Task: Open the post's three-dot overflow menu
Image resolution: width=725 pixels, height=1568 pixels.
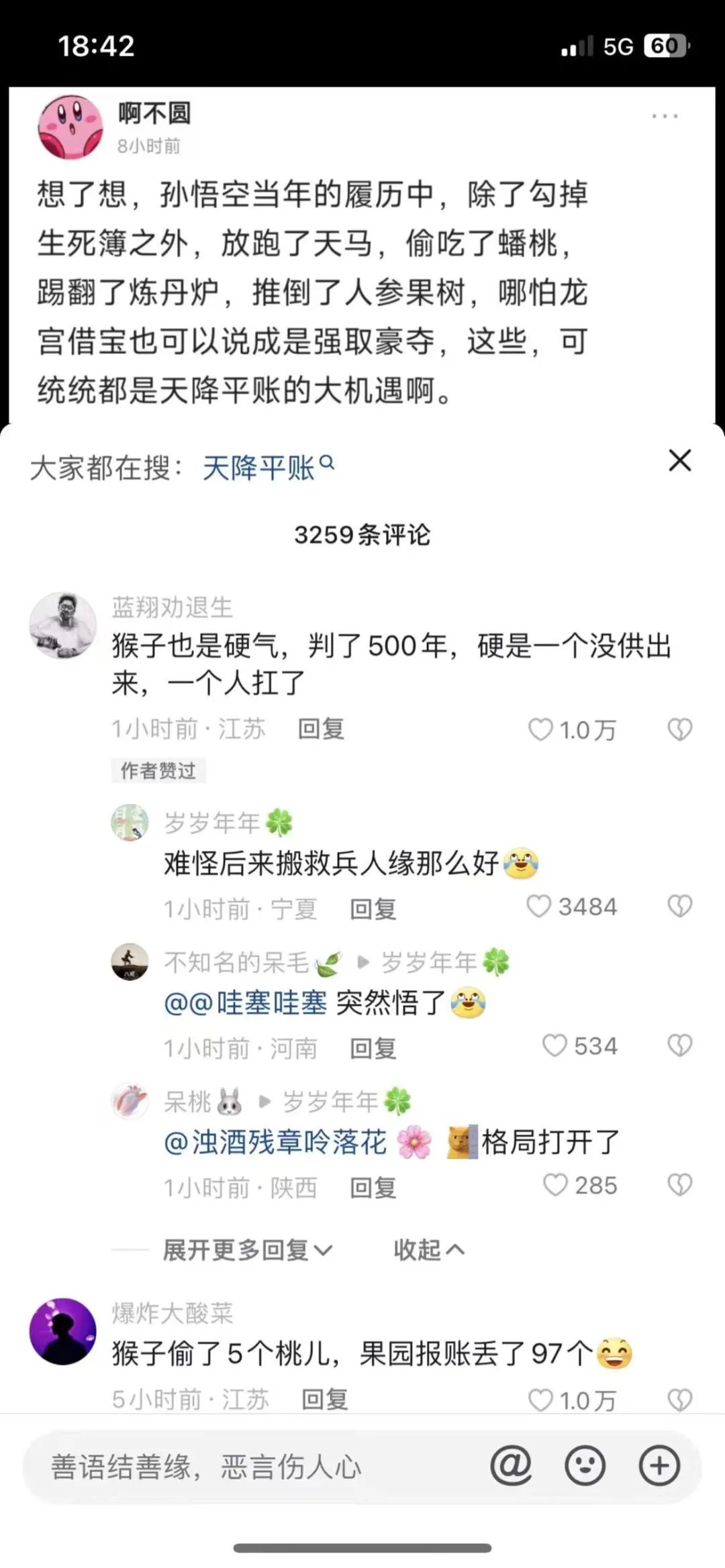Action: 665,117
